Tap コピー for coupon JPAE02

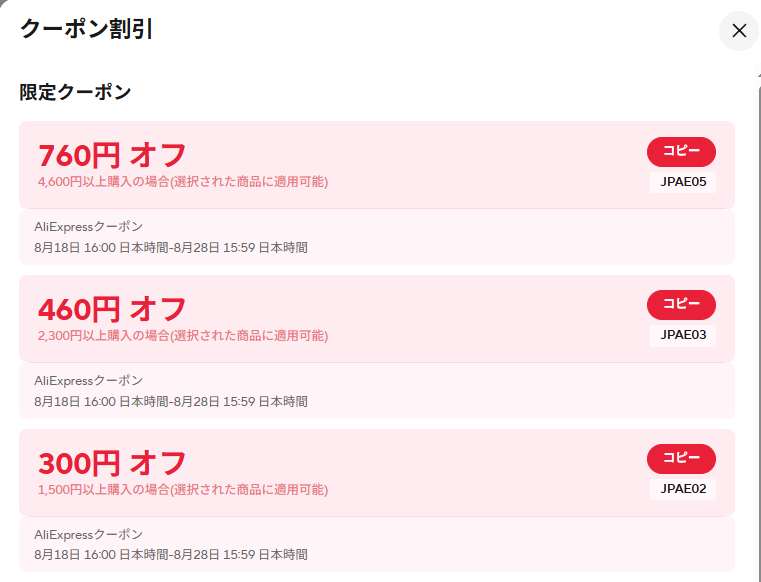pyautogui.click(x=681, y=459)
